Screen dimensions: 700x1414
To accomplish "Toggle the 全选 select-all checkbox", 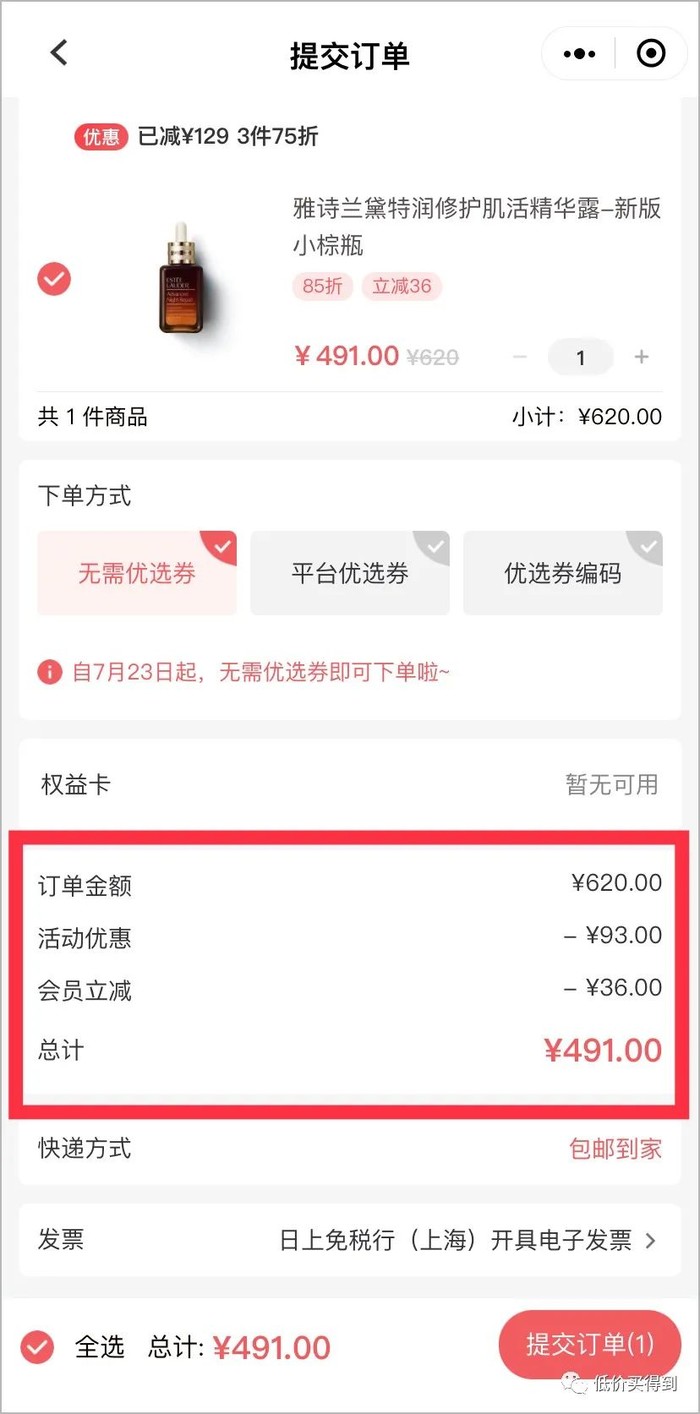I will click(38, 1347).
